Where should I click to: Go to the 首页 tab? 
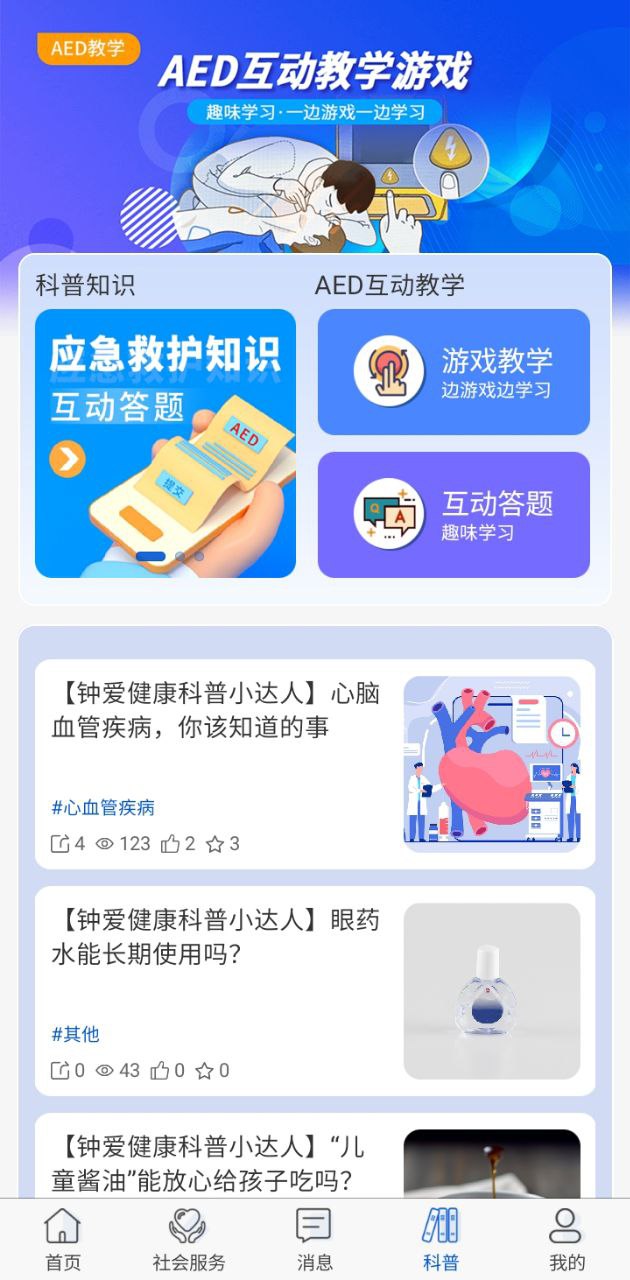63,1240
